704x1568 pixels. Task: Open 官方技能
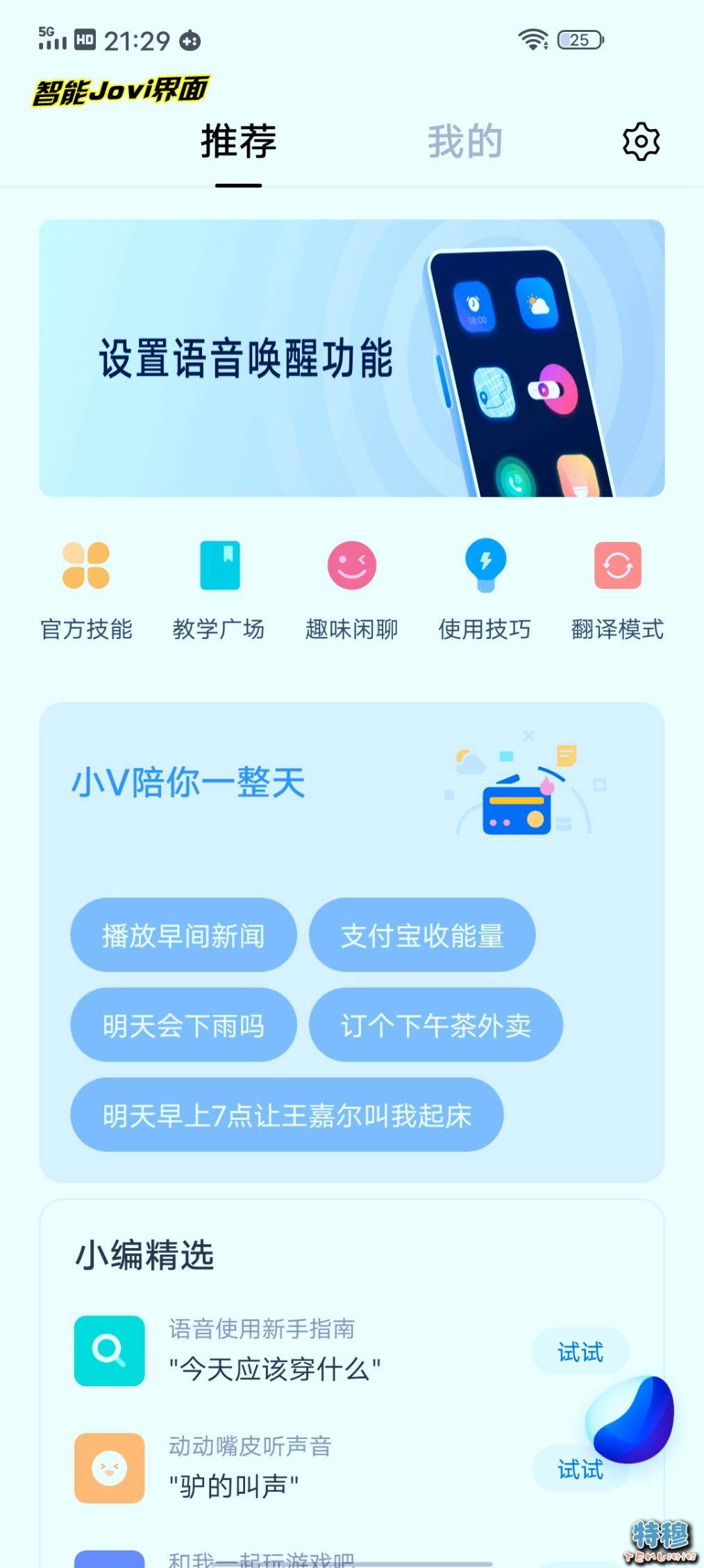[86, 588]
